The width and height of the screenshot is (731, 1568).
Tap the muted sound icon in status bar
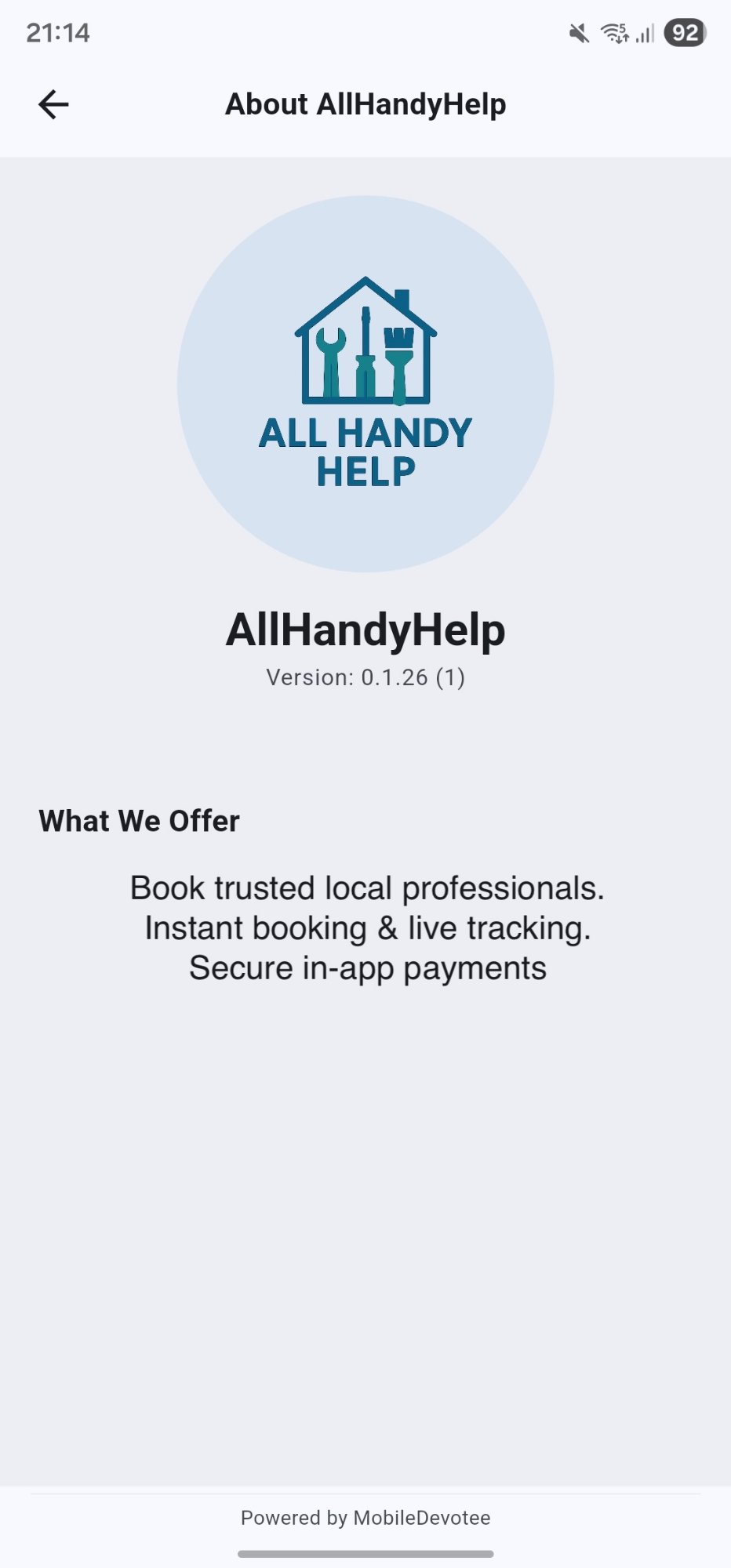pyautogui.click(x=577, y=31)
